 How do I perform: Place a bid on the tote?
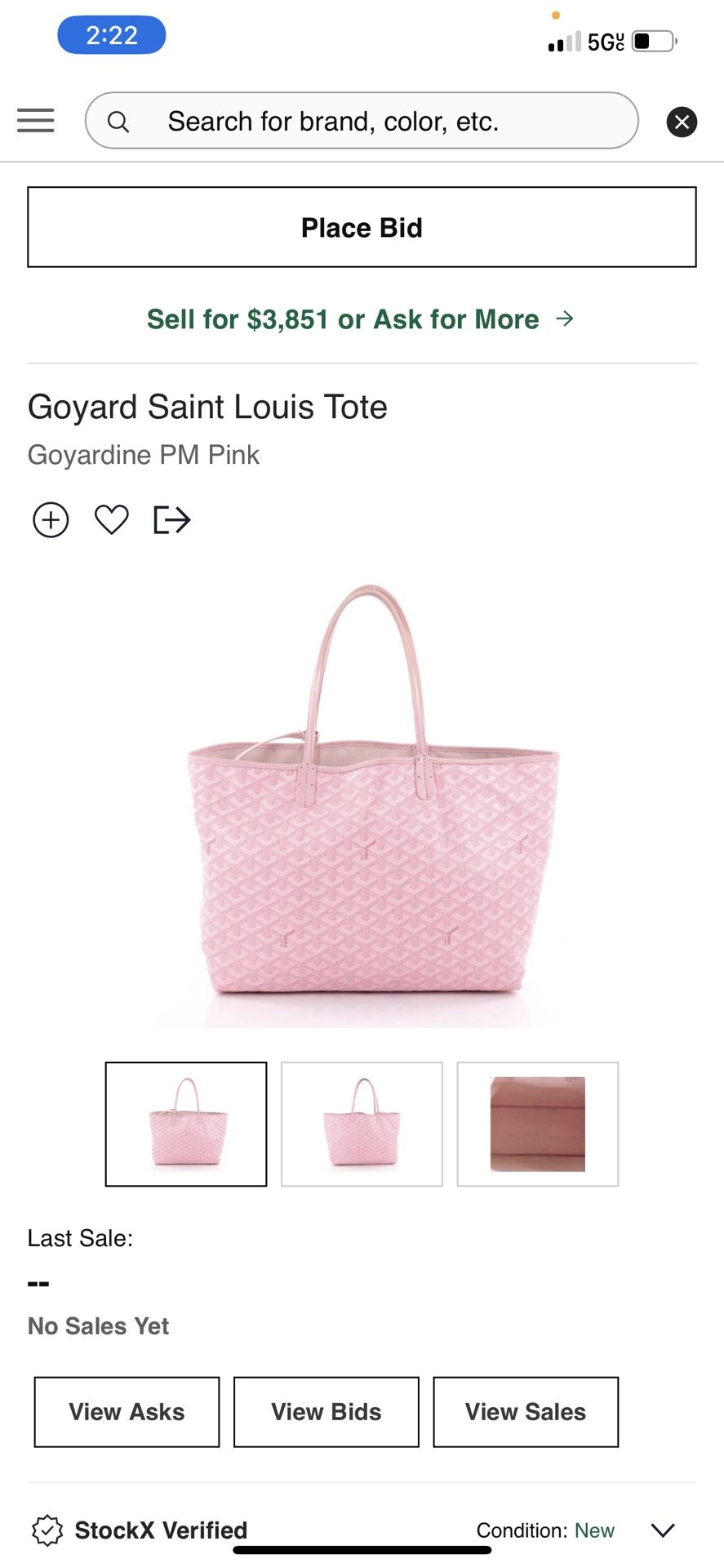[362, 227]
